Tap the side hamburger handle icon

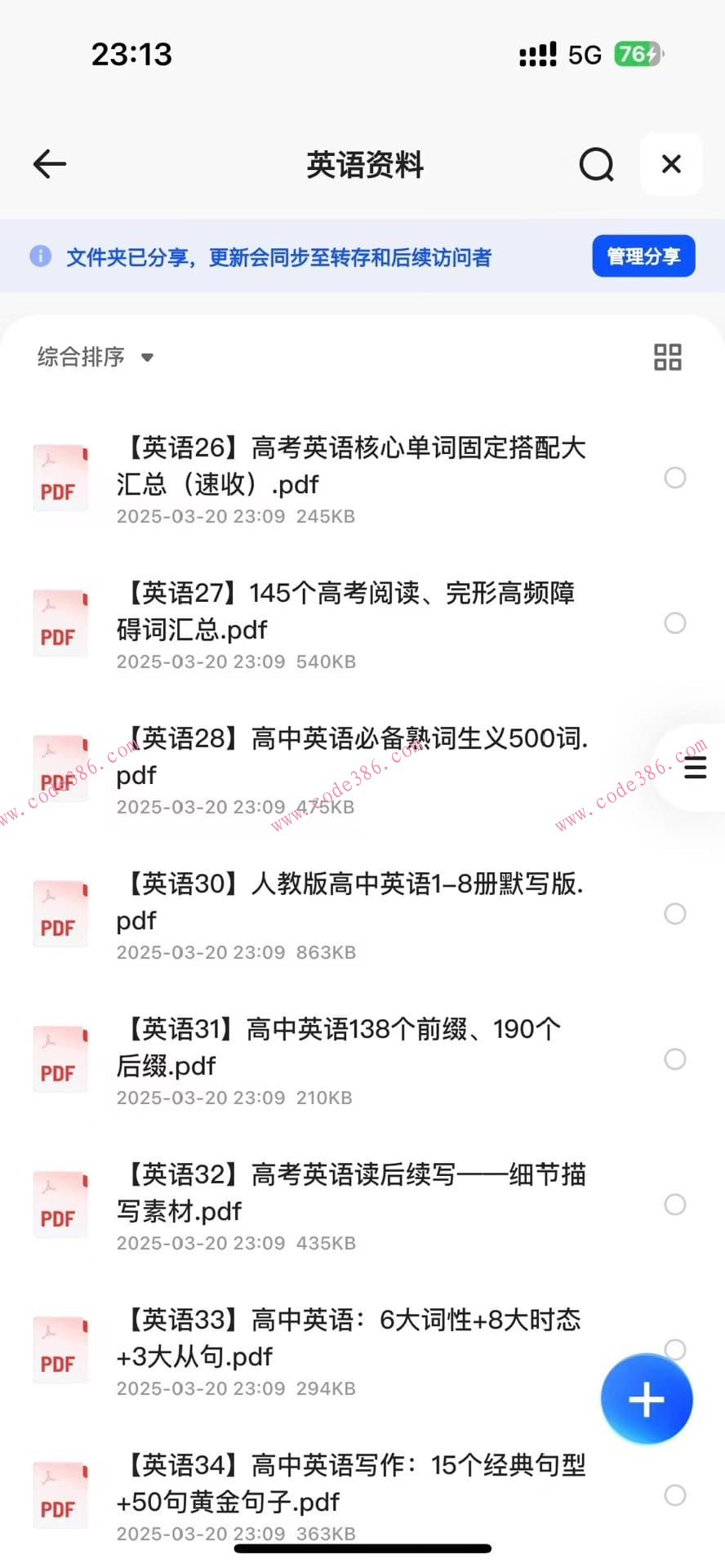(x=693, y=767)
